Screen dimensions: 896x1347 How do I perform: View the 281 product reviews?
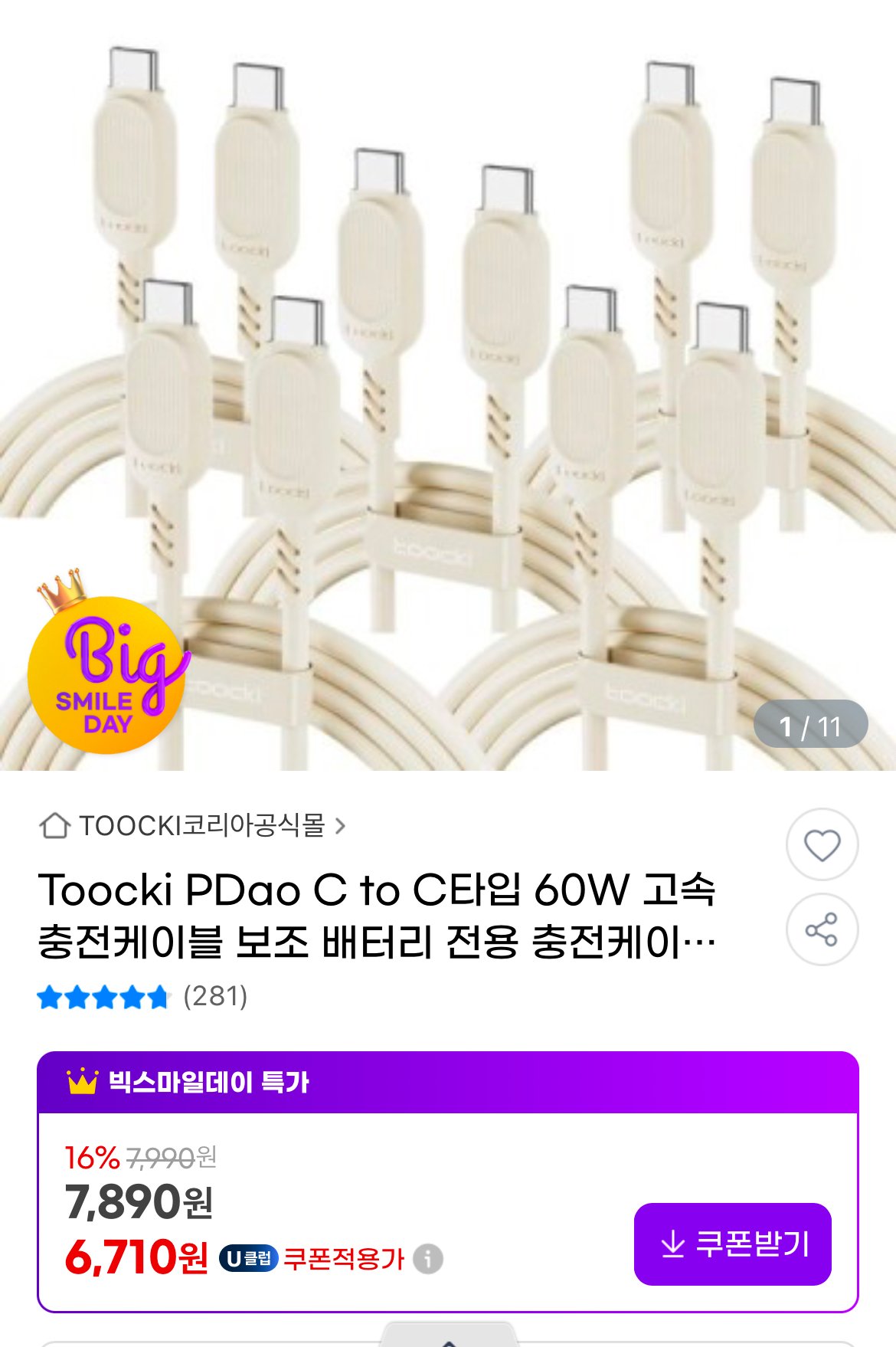pos(215,996)
